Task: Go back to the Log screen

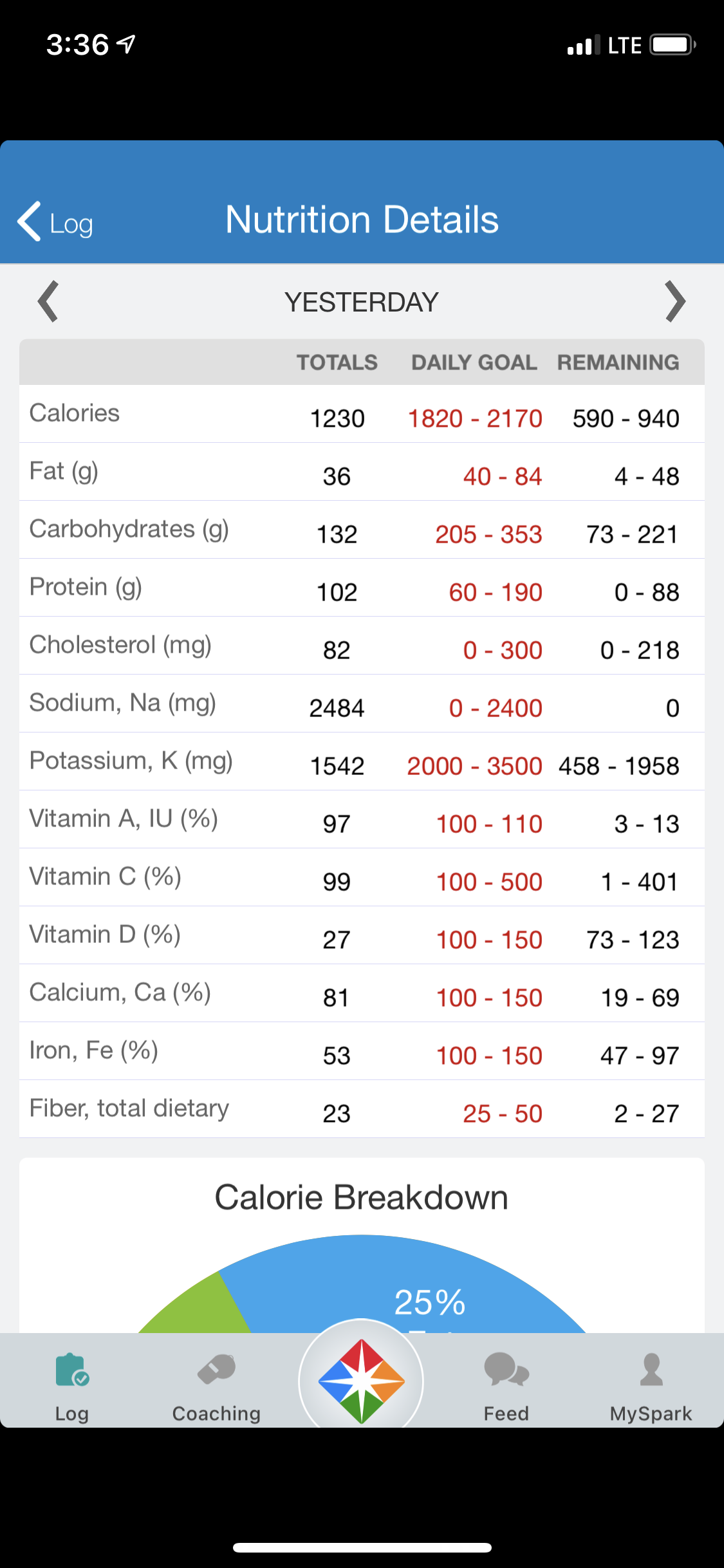Action: click(55, 222)
